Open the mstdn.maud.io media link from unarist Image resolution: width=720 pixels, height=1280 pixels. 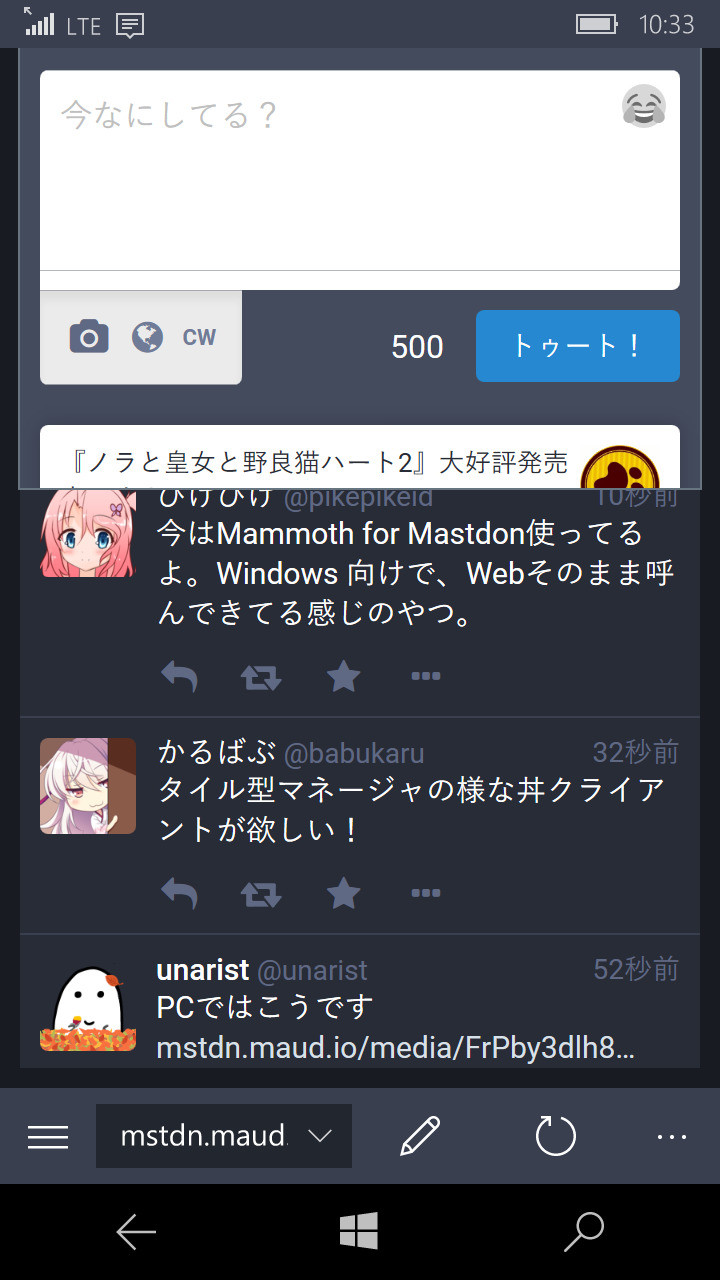[396, 1047]
